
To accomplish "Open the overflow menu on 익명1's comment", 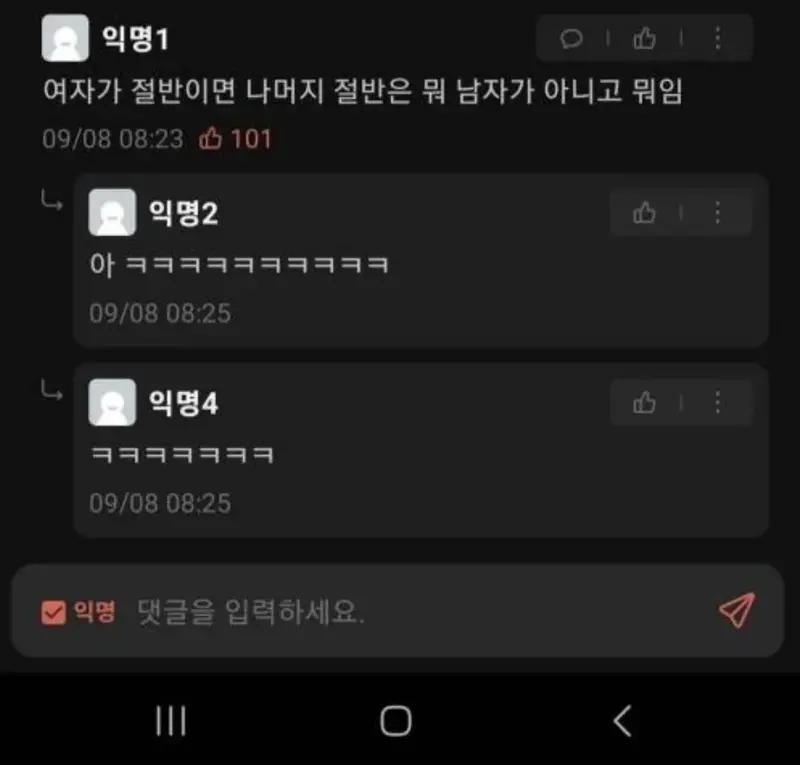I will click(717, 39).
